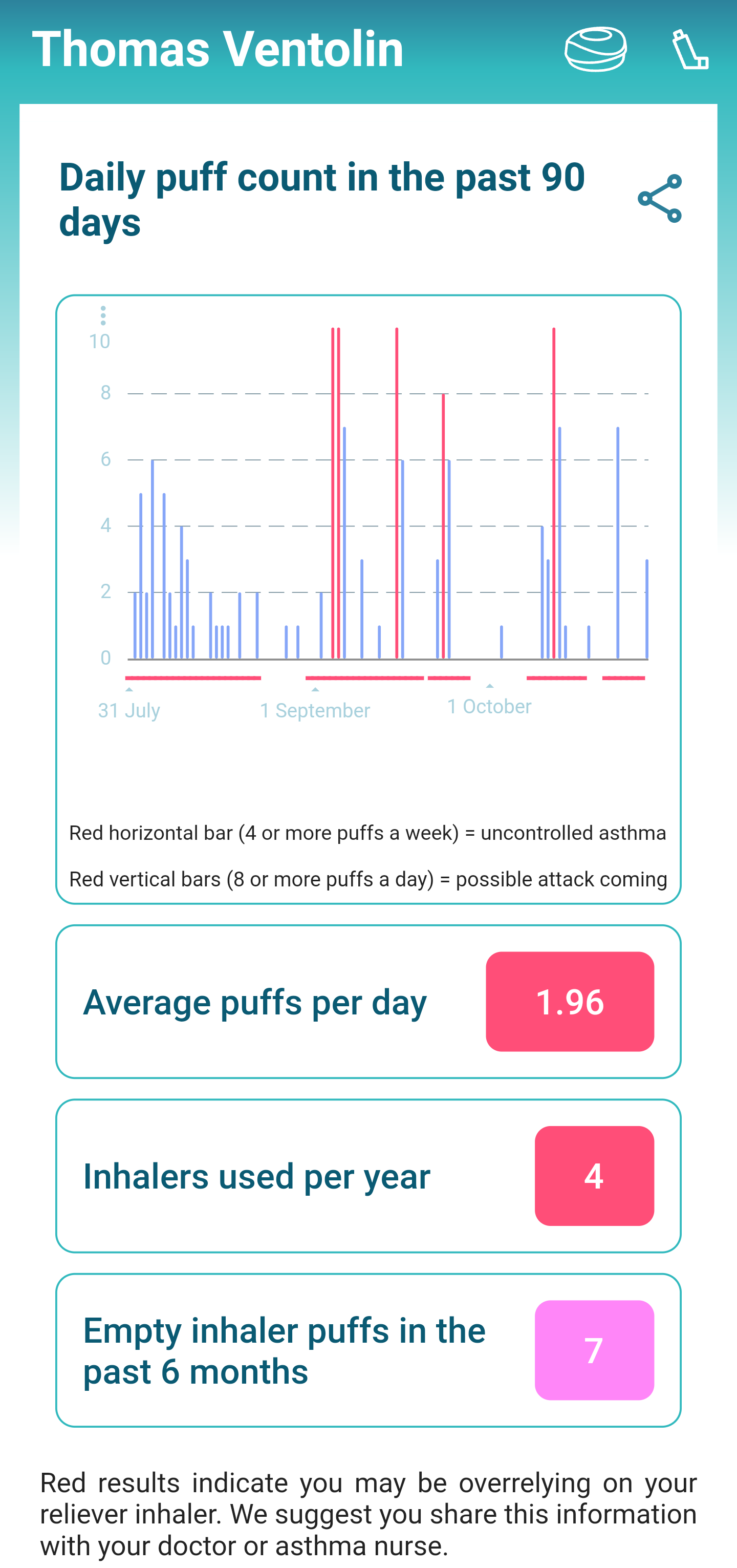Open the puffer inhaler icon in header
Image resolution: width=737 pixels, height=1568 pixels.
[x=690, y=49]
